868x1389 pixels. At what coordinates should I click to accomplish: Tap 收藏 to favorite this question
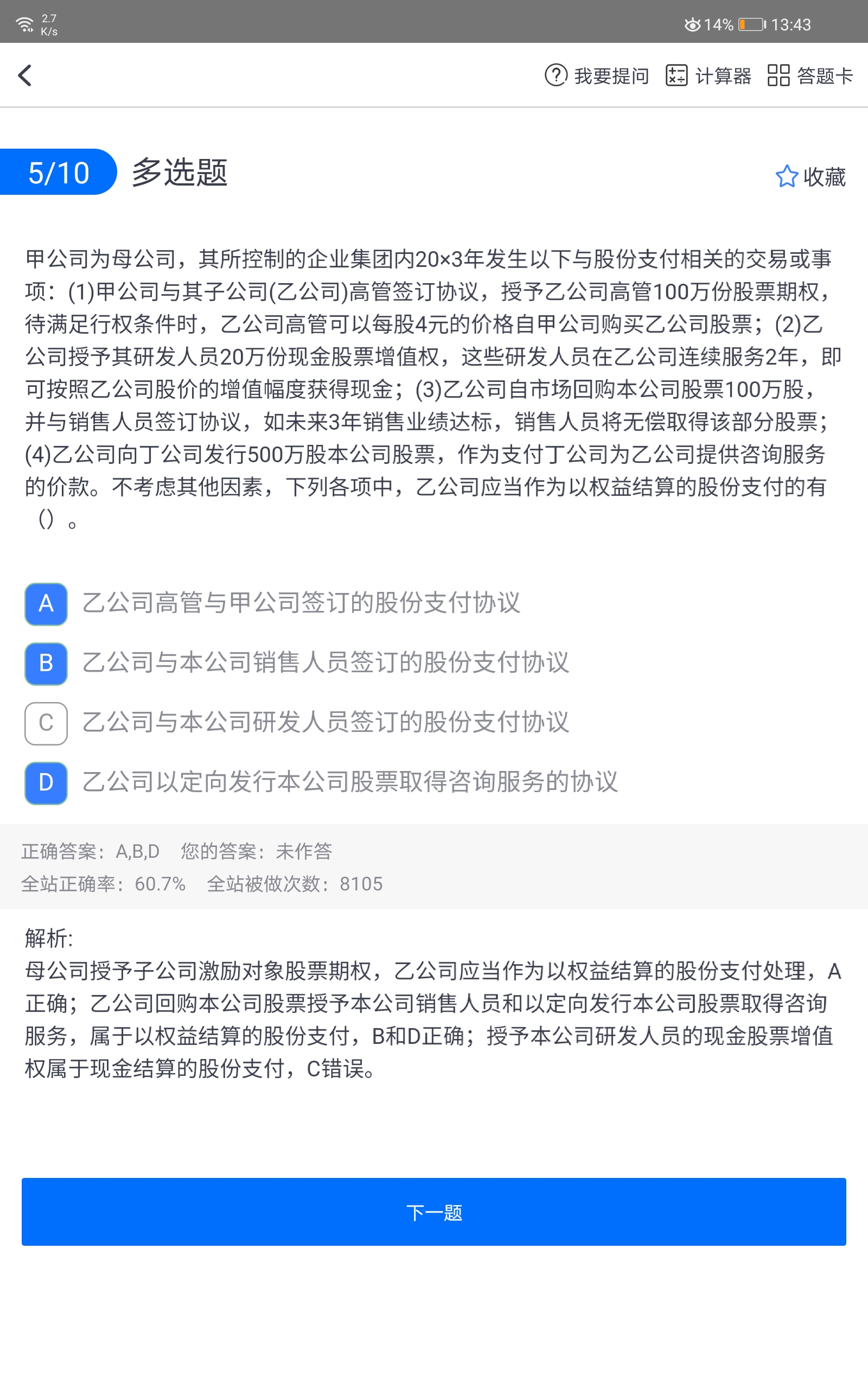(810, 176)
